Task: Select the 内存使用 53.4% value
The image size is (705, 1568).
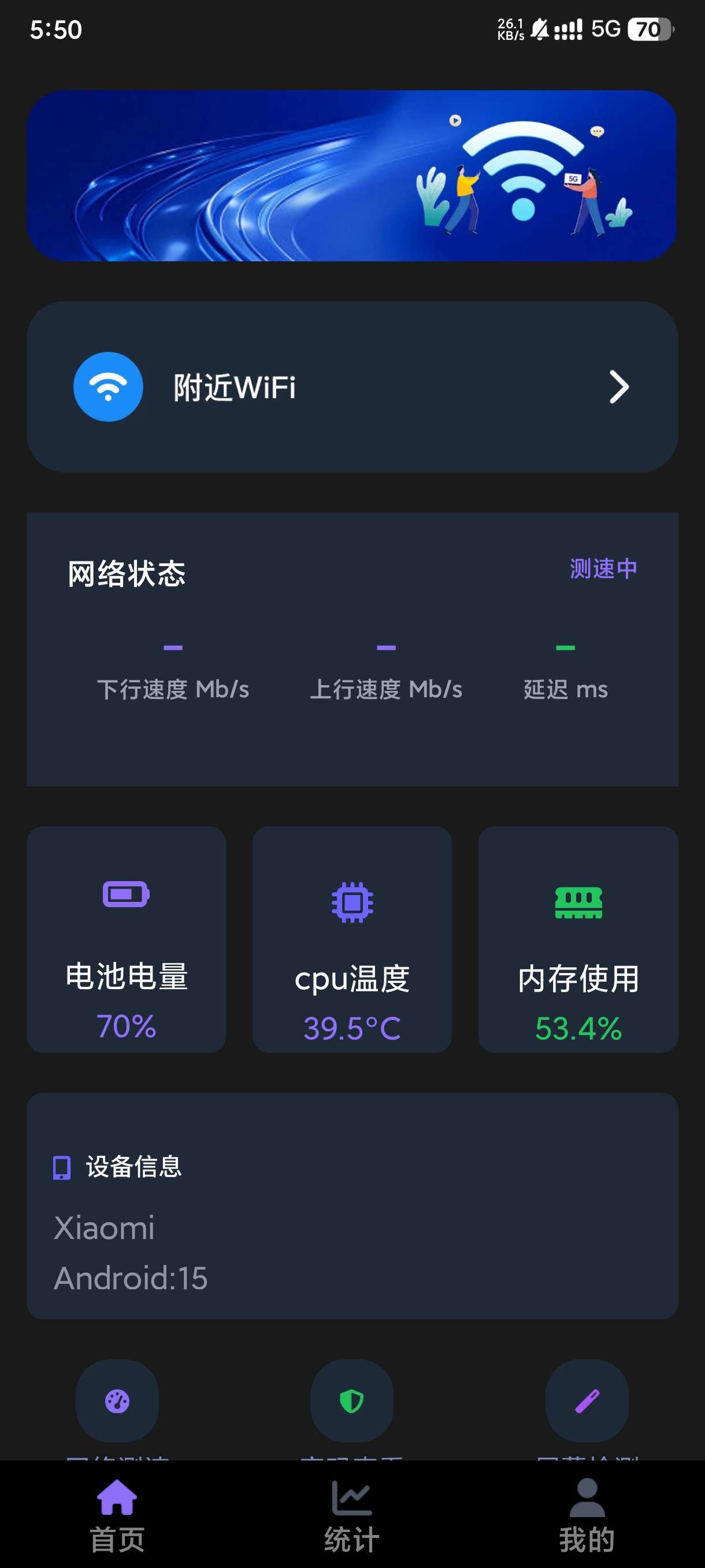Action: (578, 1028)
